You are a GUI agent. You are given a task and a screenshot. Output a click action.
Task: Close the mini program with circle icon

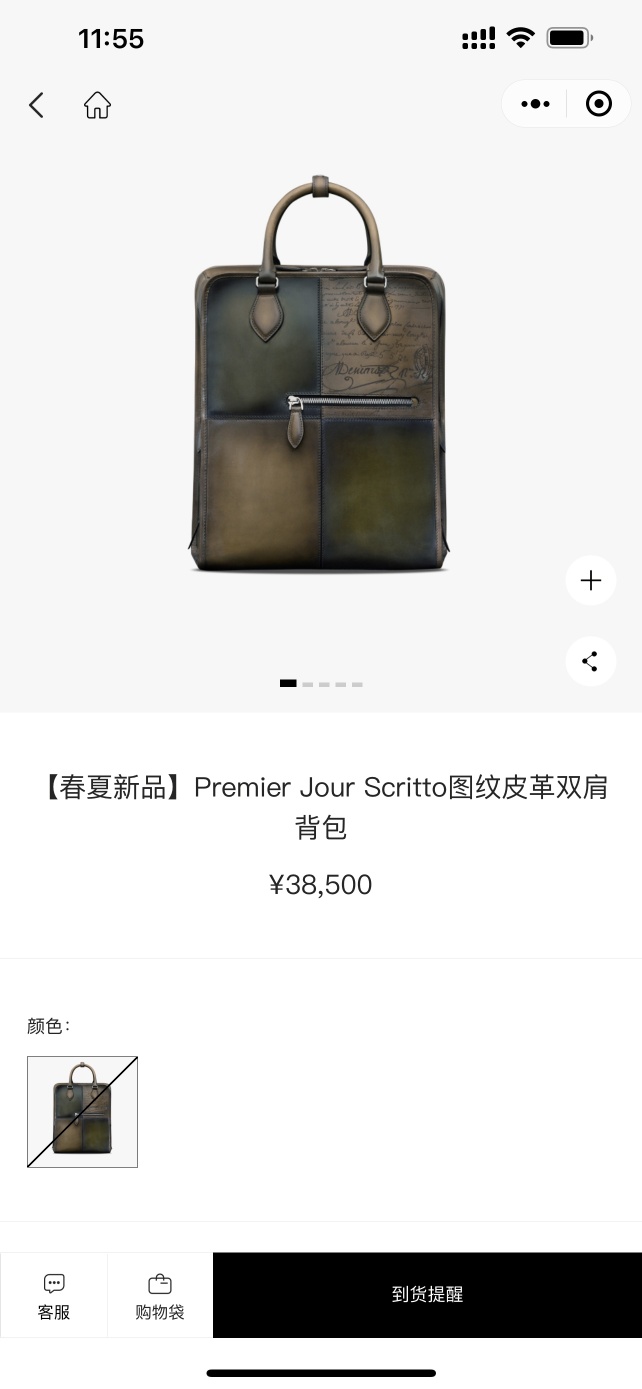[598, 104]
